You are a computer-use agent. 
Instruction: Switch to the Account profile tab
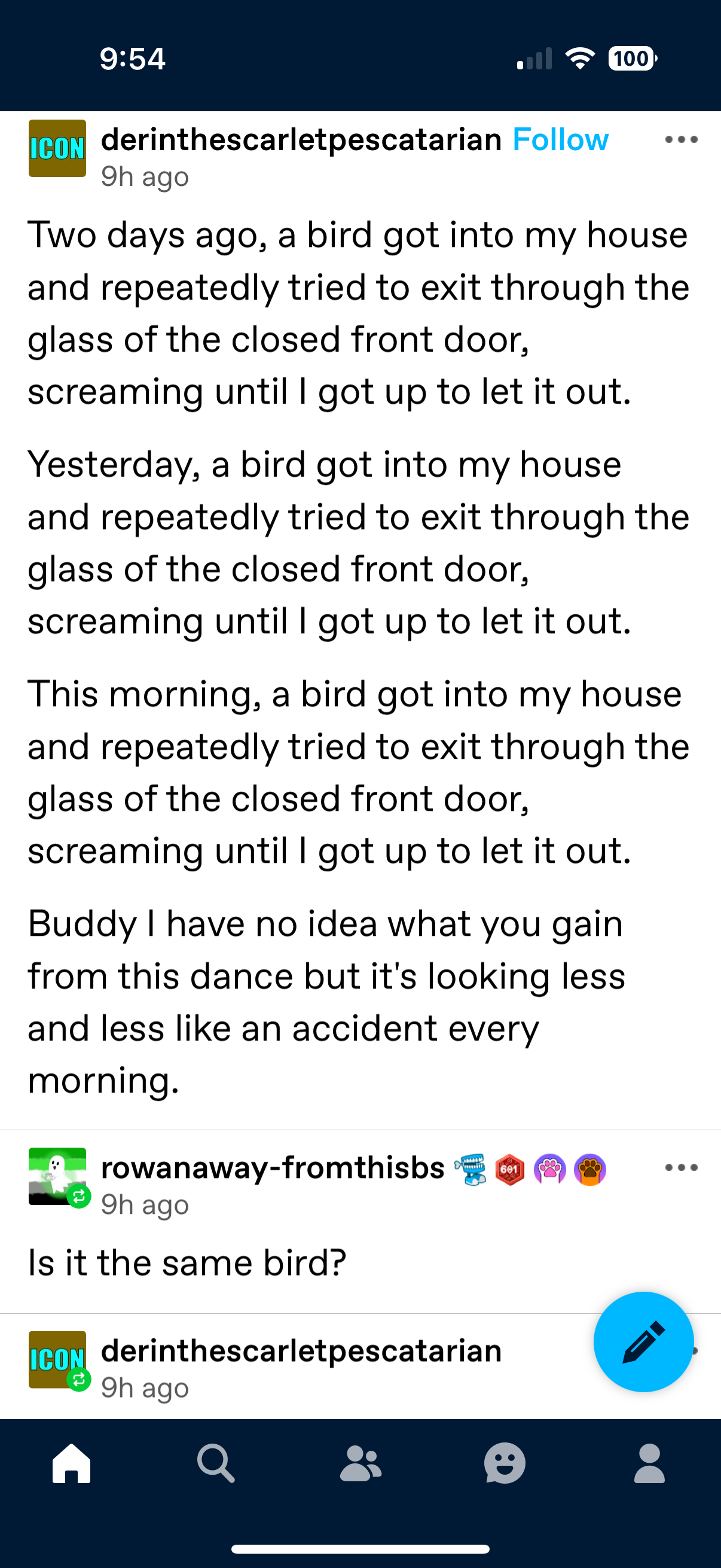(x=649, y=1463)
